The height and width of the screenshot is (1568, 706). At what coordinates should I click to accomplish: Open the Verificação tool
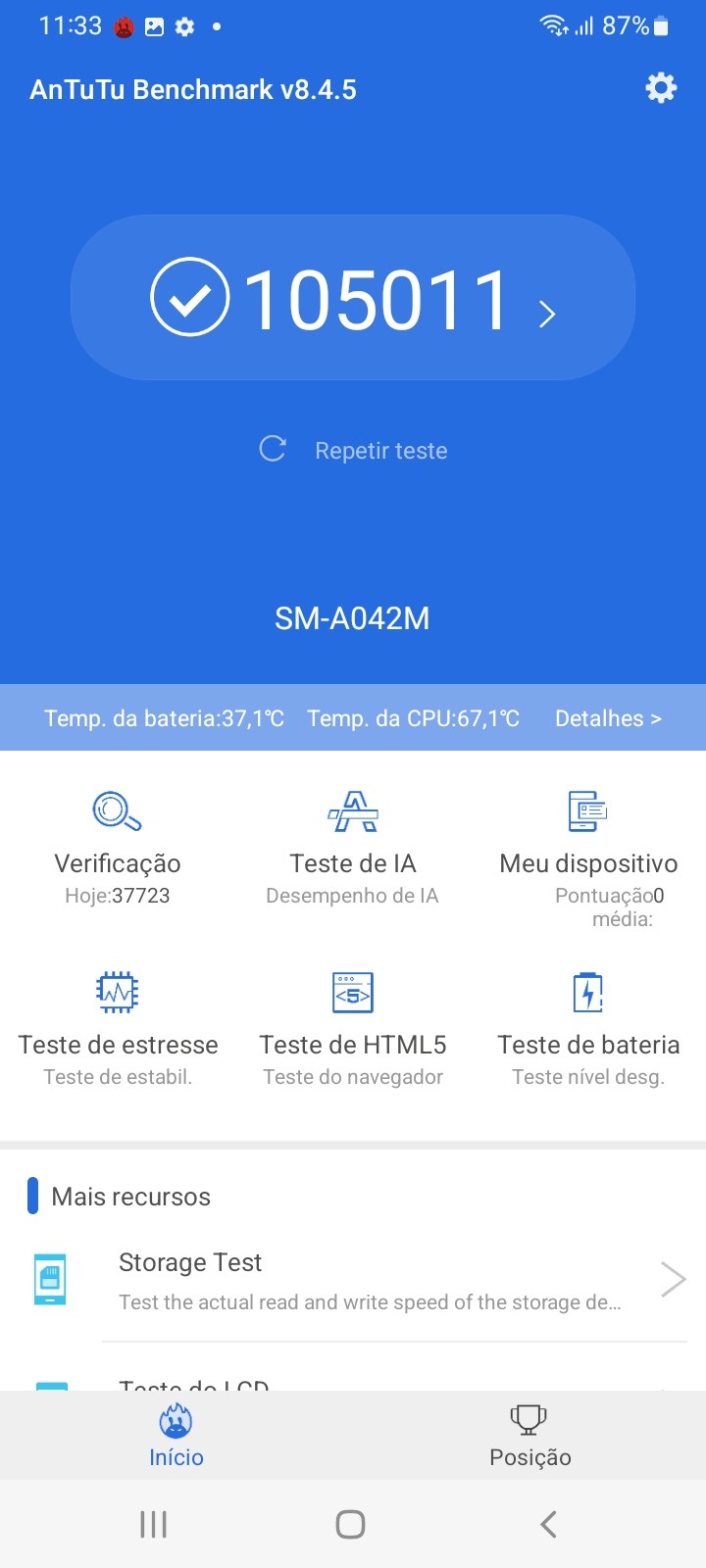[x=118, y=849]
